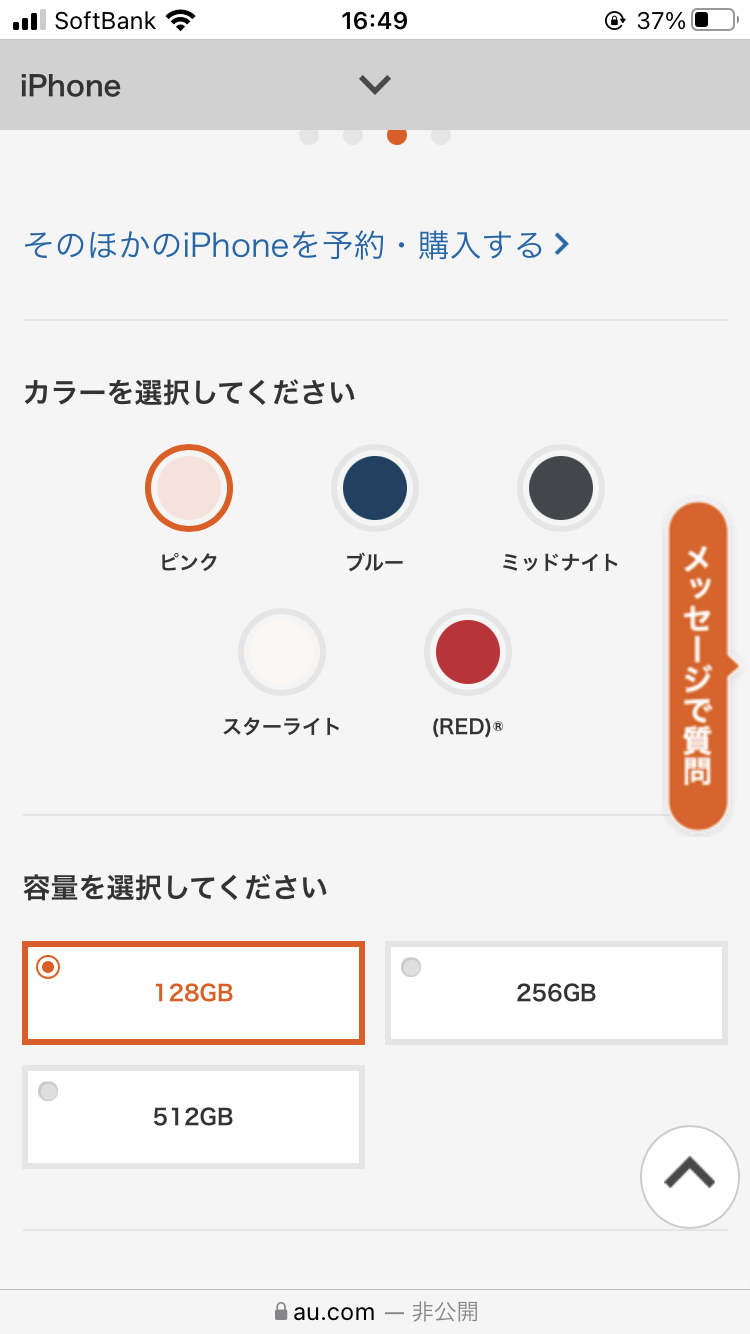Tap the scroll-to-top arrow button
The image size is (750, 1334).
690,1177
